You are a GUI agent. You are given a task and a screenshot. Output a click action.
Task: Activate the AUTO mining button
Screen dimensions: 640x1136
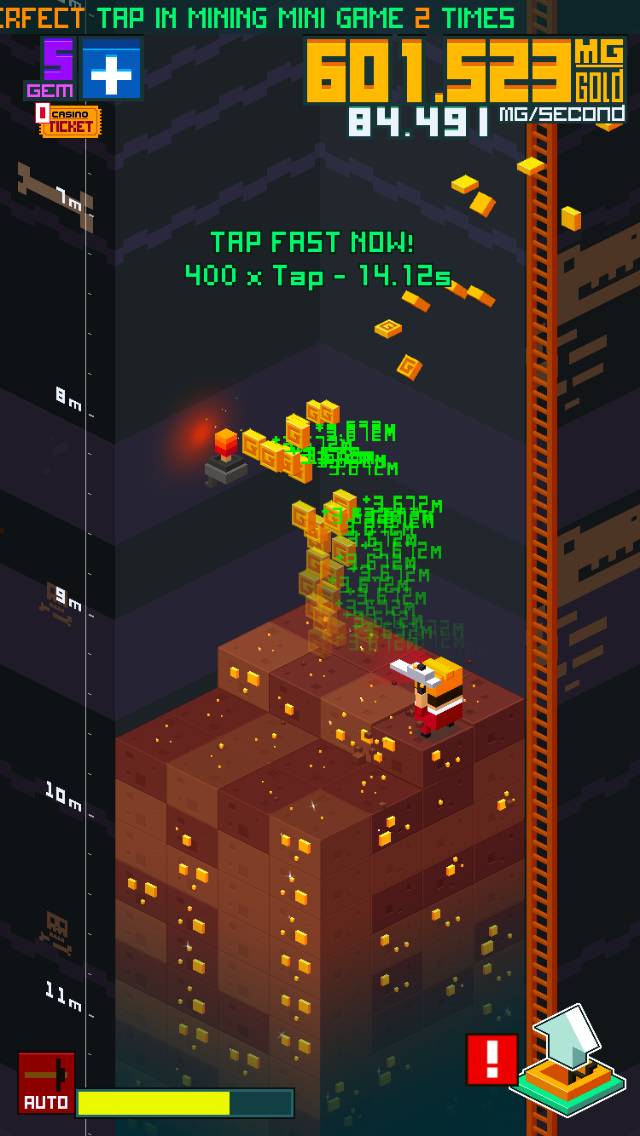(x=46, y=1082)
